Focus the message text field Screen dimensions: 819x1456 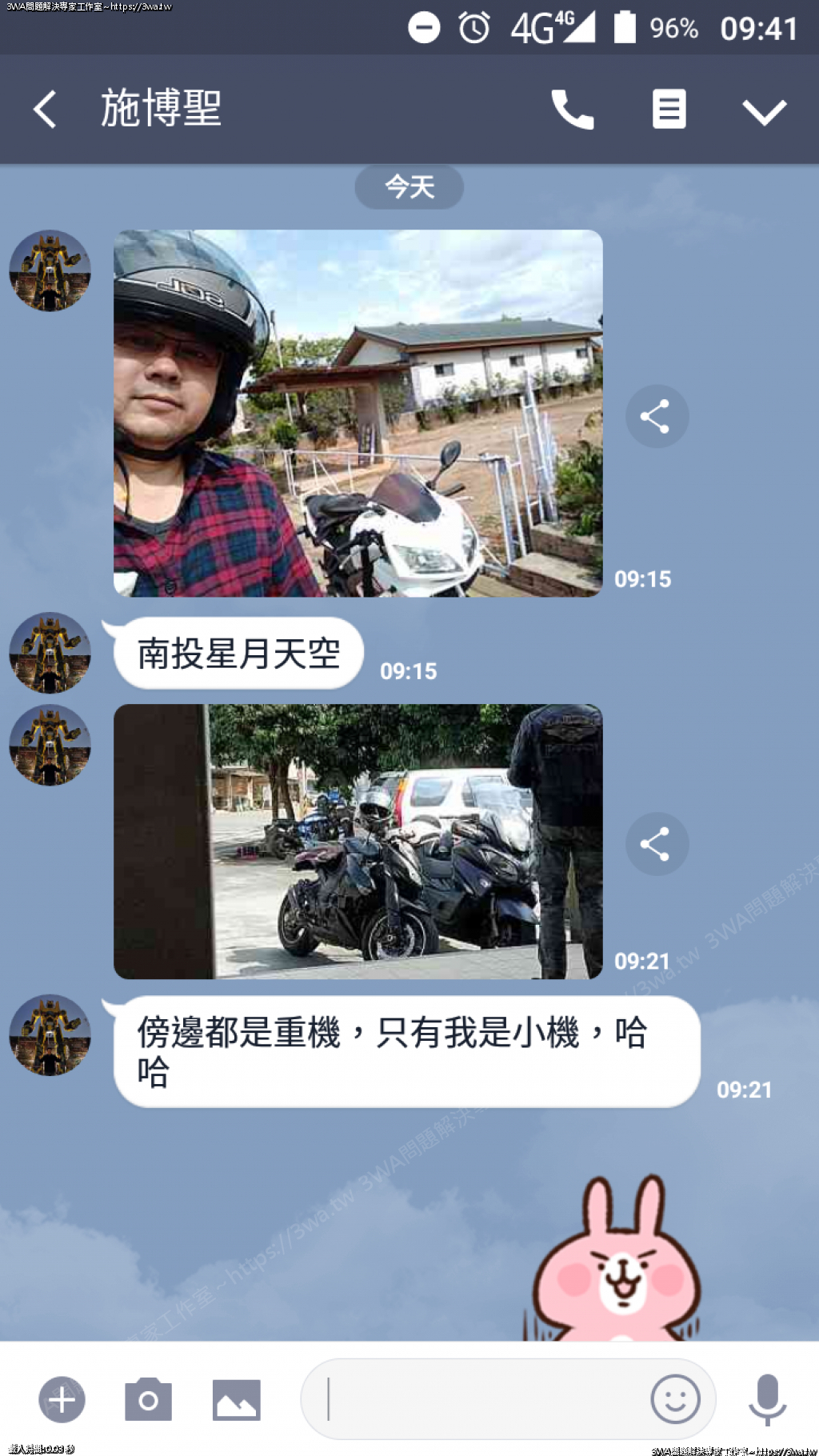click(x=480, y=1399)
